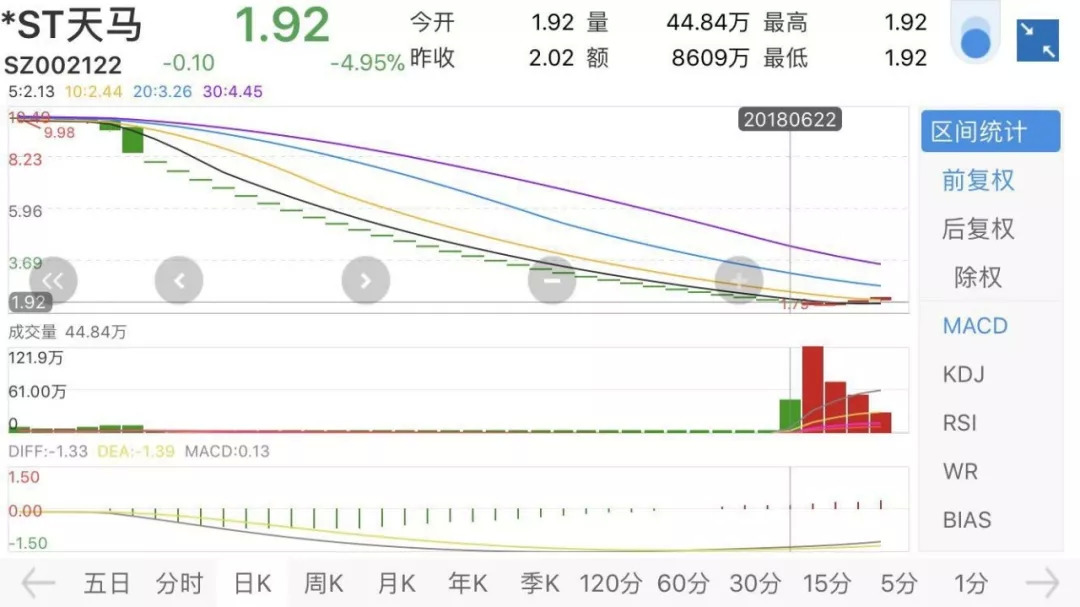The width and height of the screenshot is (1080, 607).
Task: Zoom in the chart with plus button
Action: point(738,281)
